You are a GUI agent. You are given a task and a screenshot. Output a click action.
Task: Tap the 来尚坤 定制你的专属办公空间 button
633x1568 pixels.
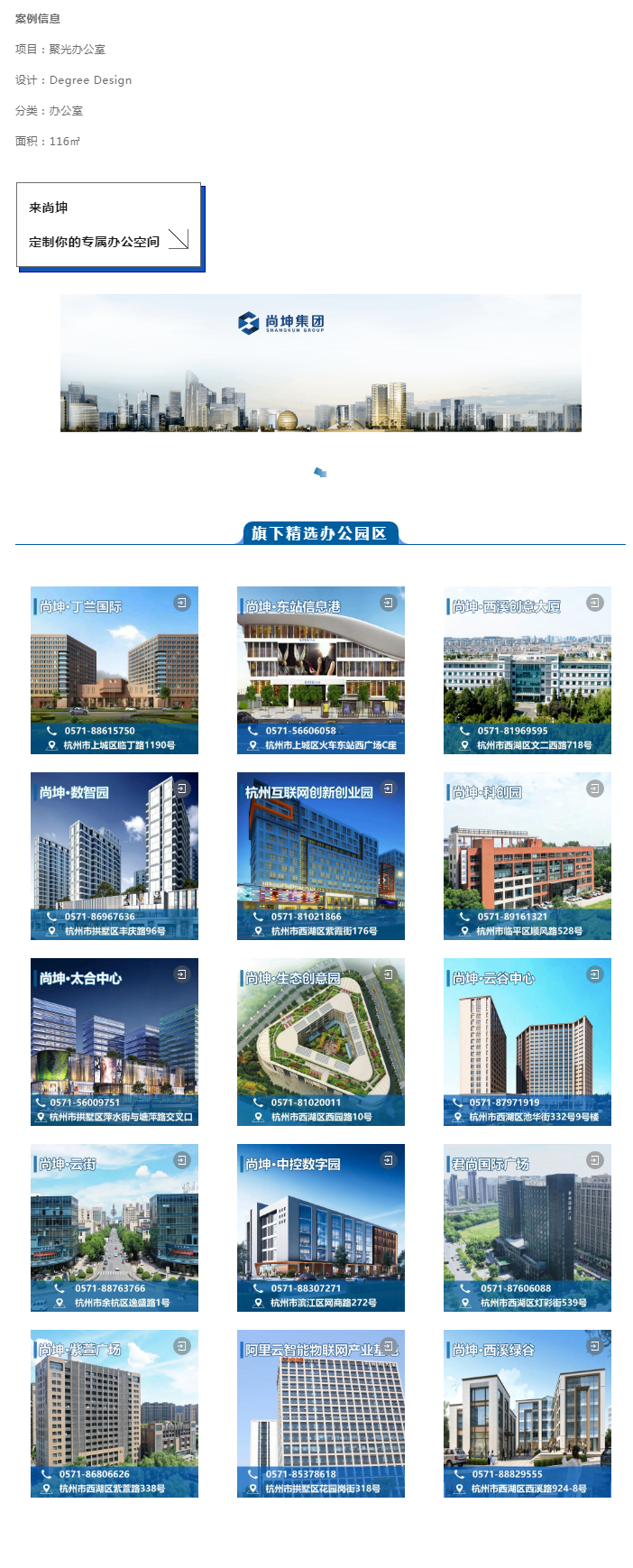pyautogui.click(x=108, y=226)
